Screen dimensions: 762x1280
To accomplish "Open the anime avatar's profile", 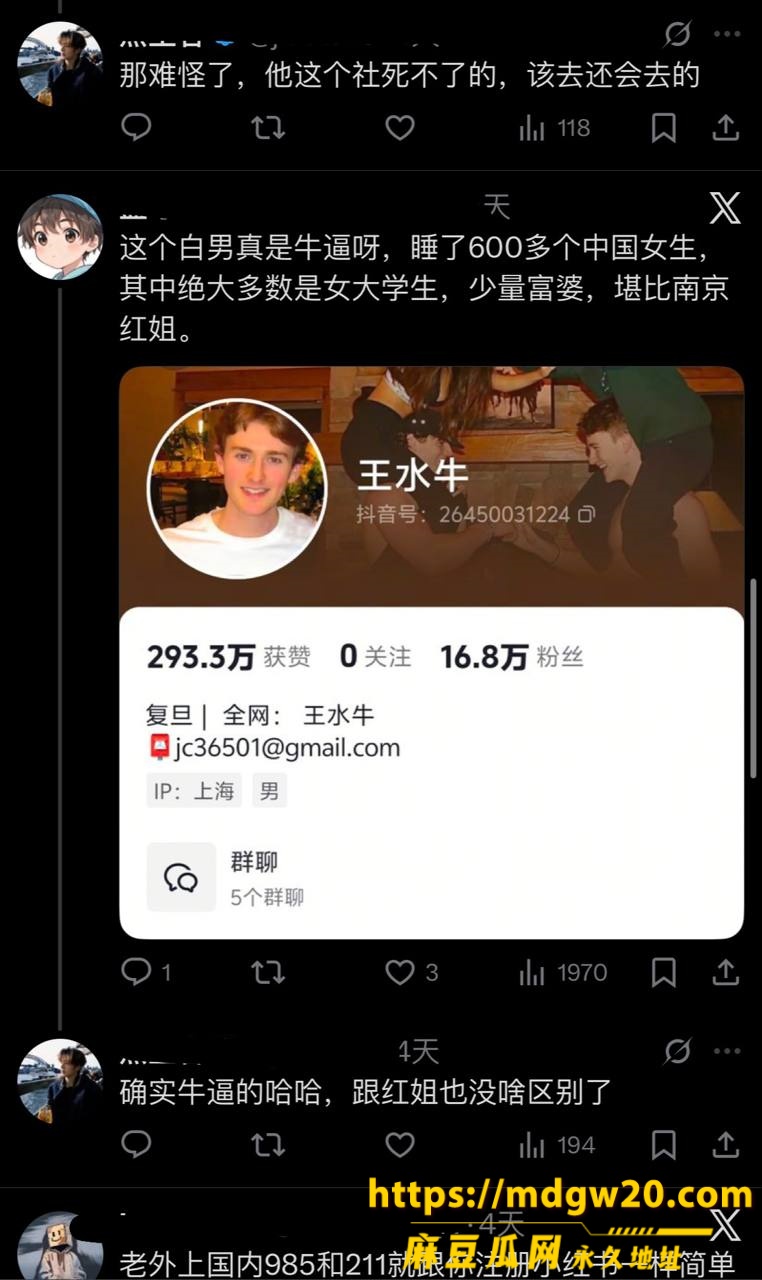I will pyautogui.click(x=60, y=237).
